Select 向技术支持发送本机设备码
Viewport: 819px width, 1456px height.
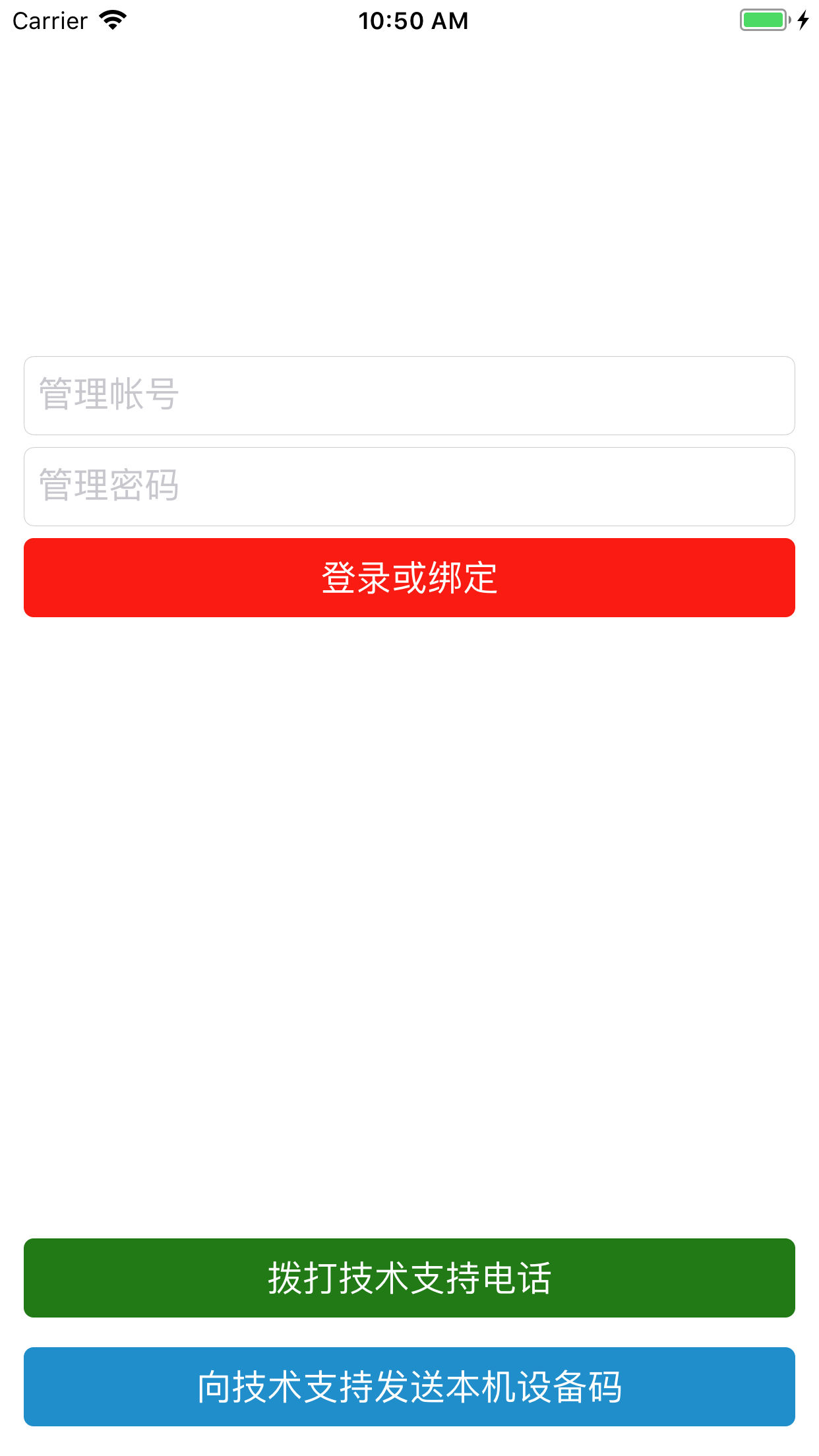tap(409, 1387)
